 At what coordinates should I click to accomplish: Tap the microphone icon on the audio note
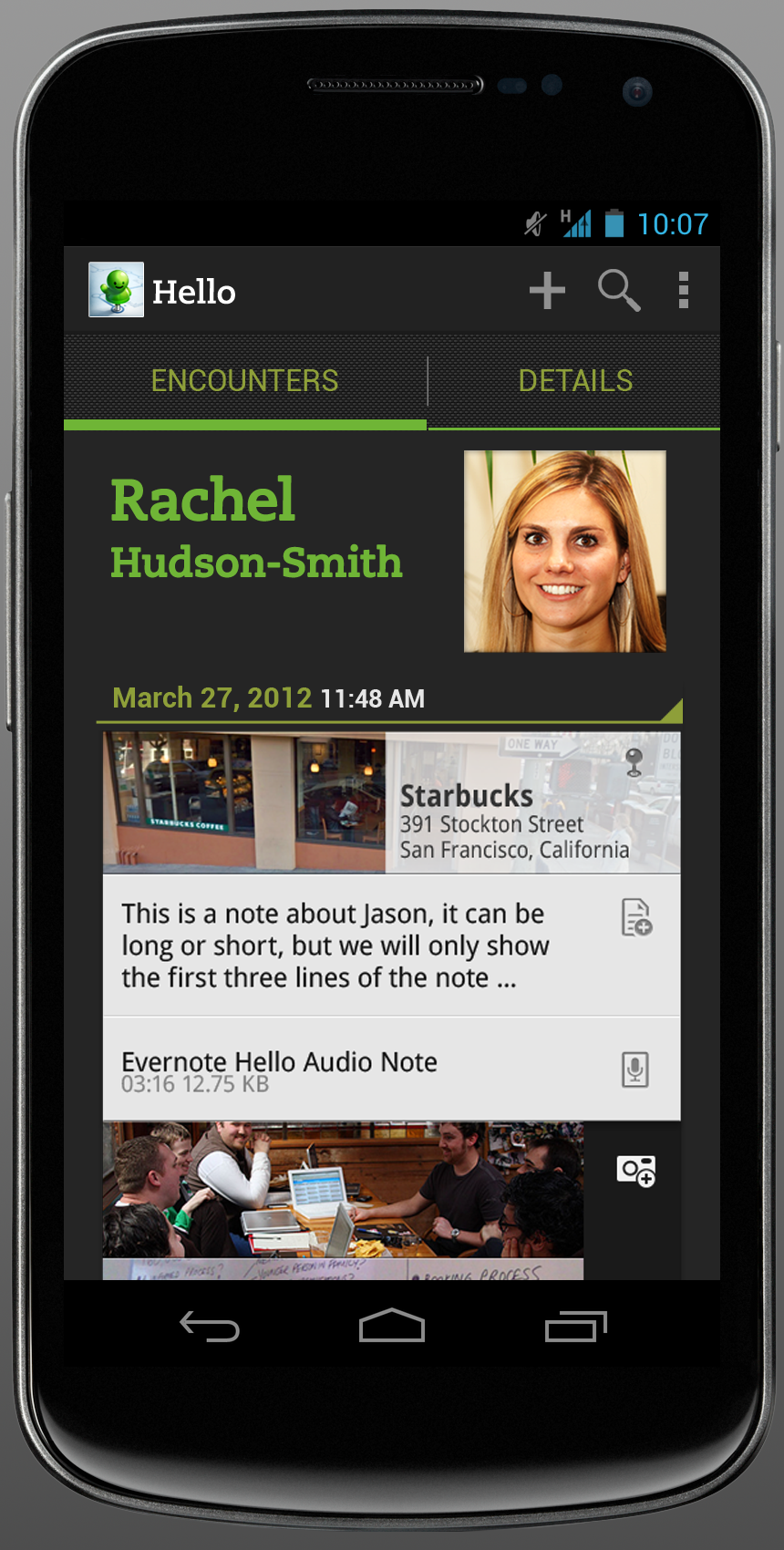(x=635, y=1069)
